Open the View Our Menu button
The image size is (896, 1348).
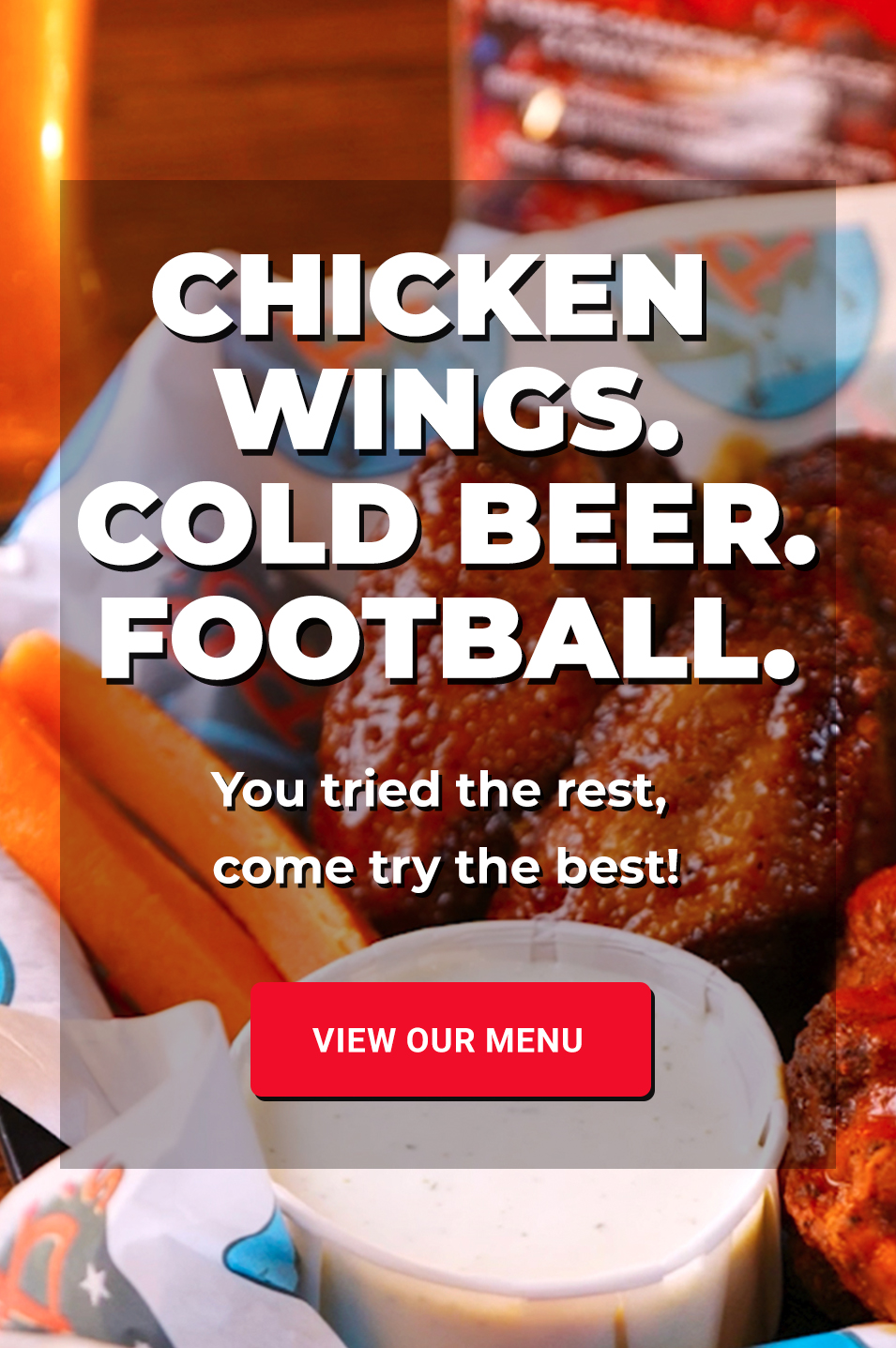pos(450,1039)
